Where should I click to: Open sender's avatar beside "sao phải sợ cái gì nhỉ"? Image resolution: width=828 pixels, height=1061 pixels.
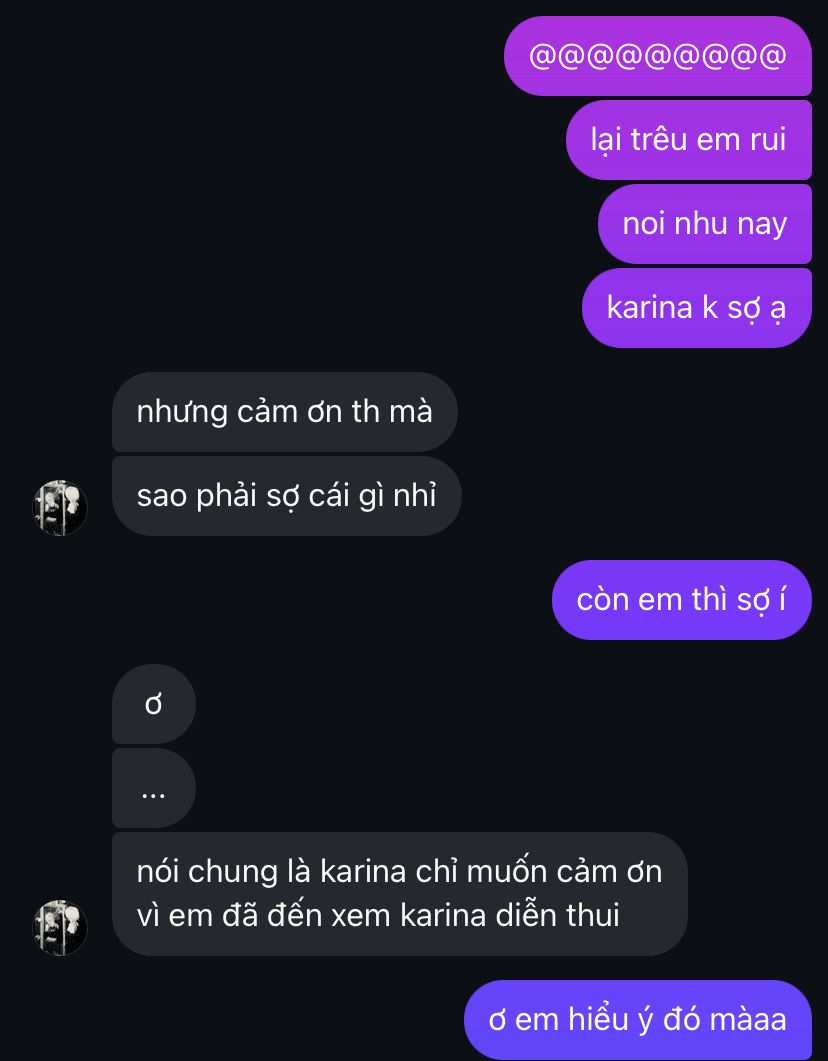(x=60, y=508)
